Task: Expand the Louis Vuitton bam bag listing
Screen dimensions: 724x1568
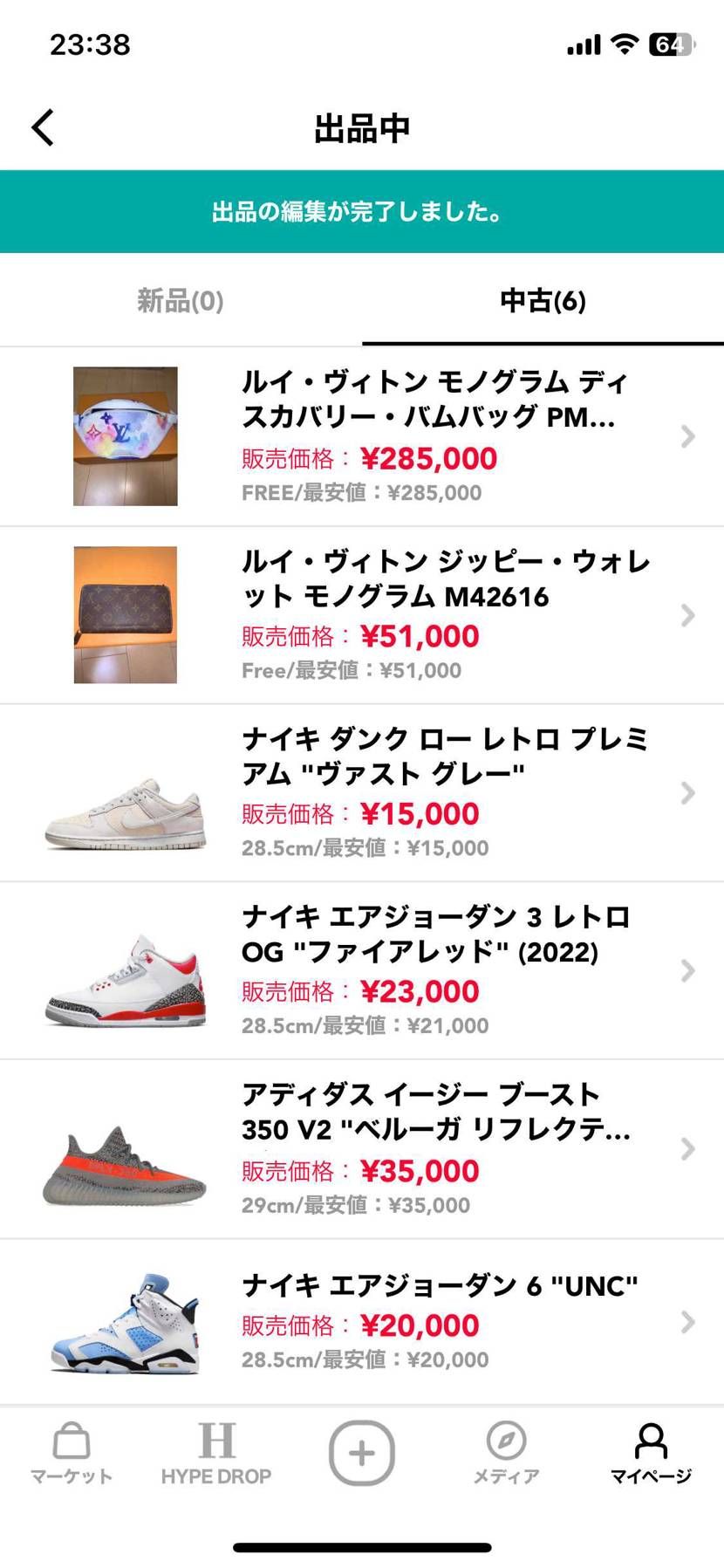Action: coord(687,436)
